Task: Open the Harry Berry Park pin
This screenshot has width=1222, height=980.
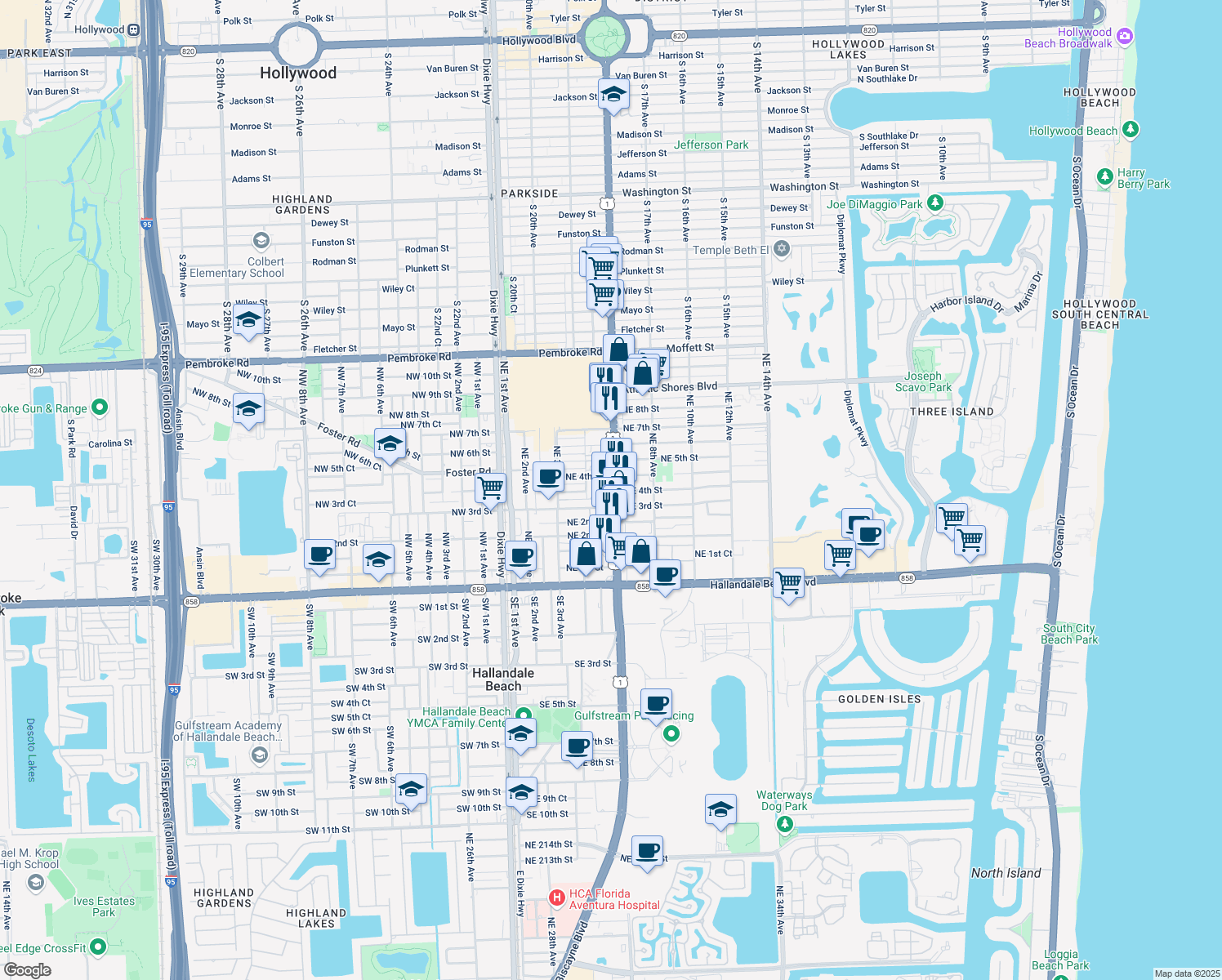Action: click(x=1104, y=176)
